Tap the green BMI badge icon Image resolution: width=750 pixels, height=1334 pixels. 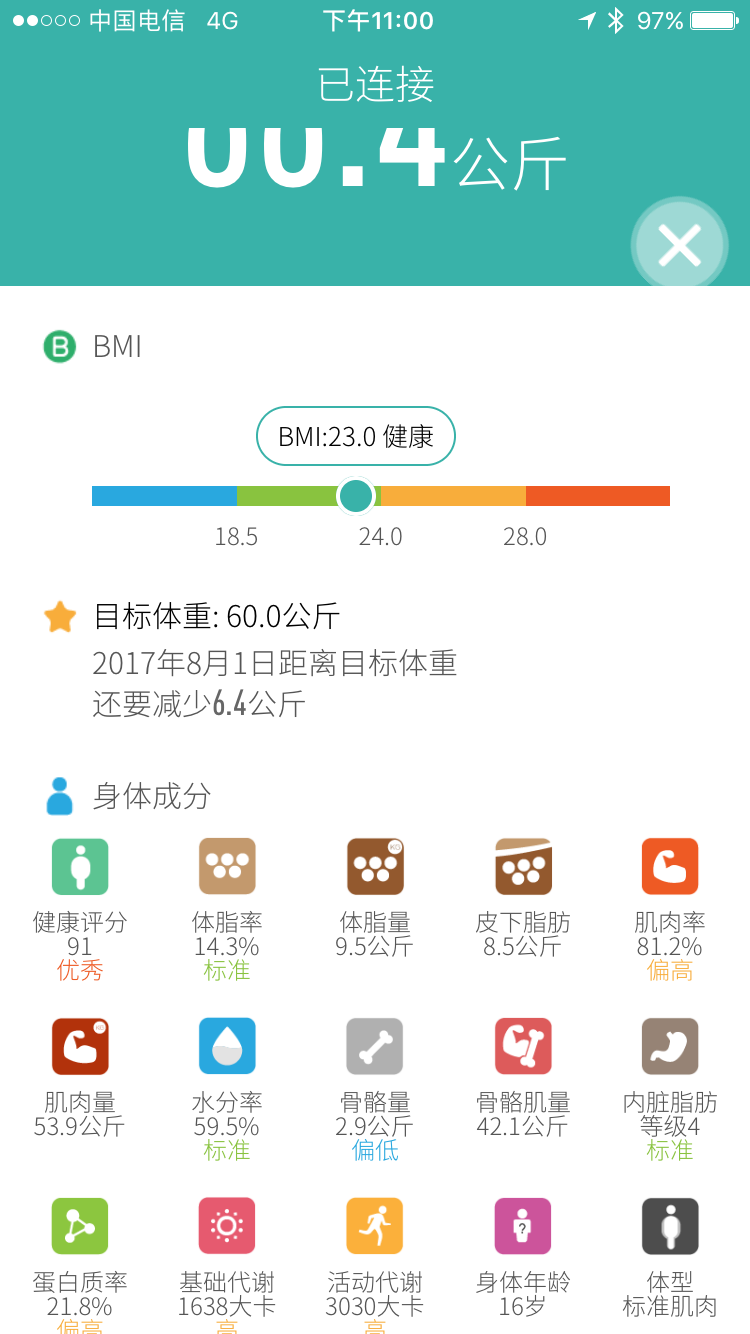coord(60,347)
